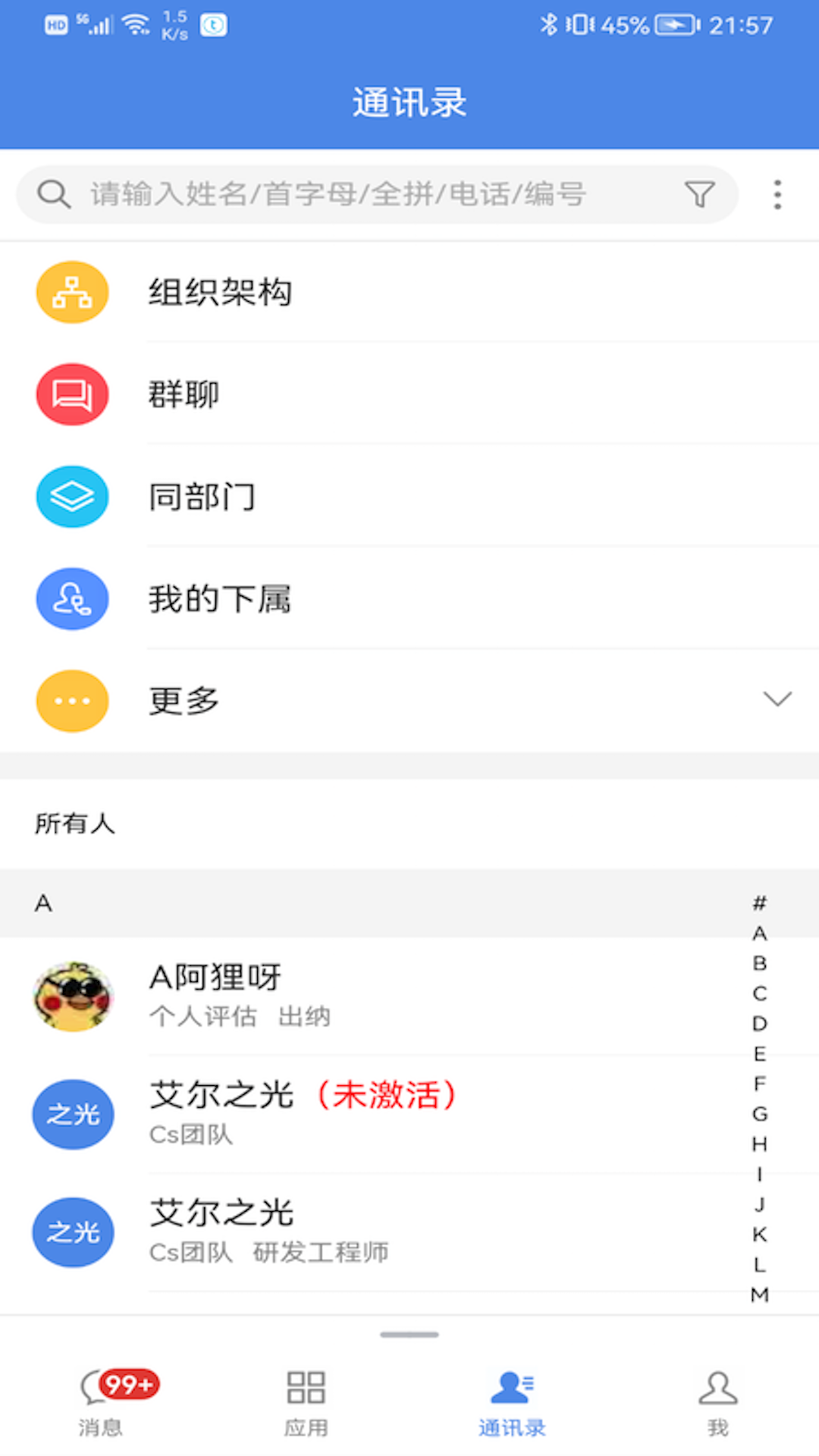The image size is (819, 1456).
Task: Open 我的下属 (my subordinates)
Action: tap(409, 599)
